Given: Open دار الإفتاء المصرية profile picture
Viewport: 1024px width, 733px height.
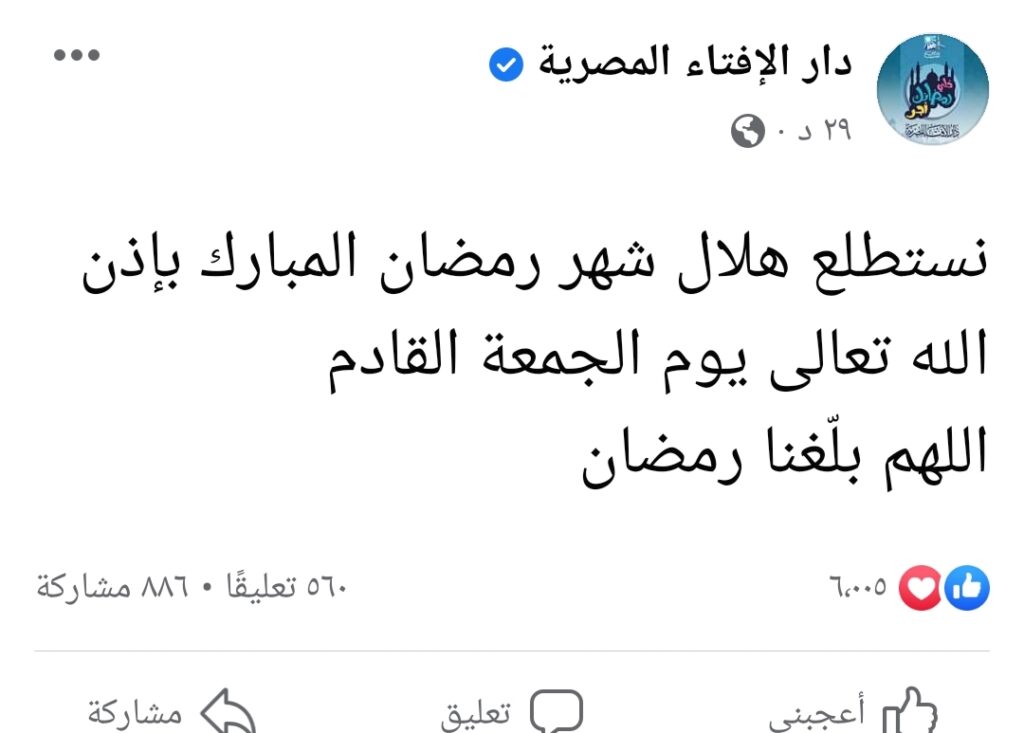Looking at the screenshot, I should [x=932, y=90].
